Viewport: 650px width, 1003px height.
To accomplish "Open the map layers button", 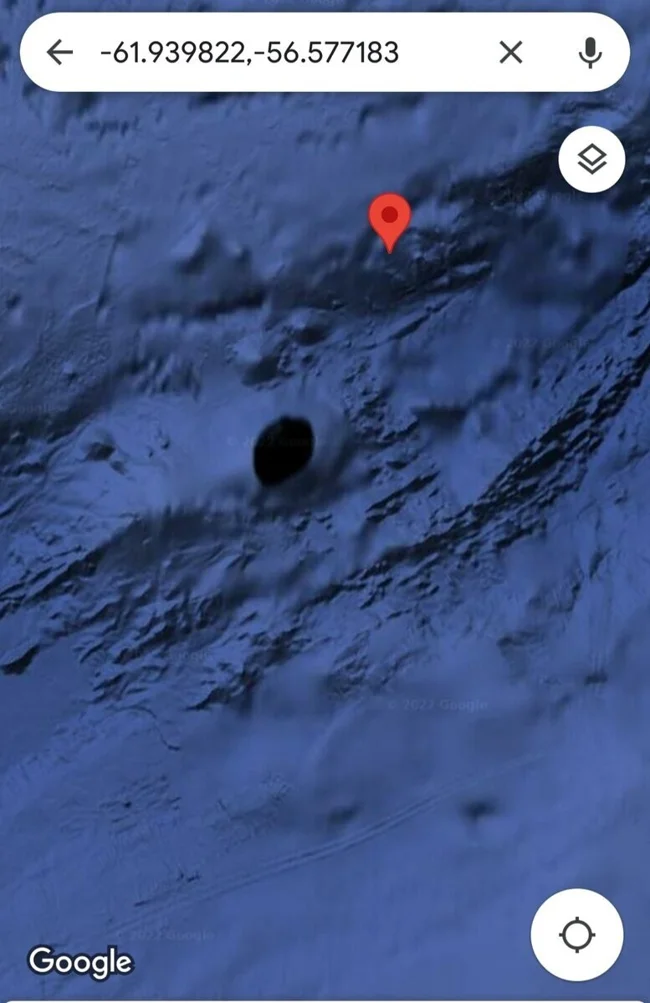I will click(592, 159).
